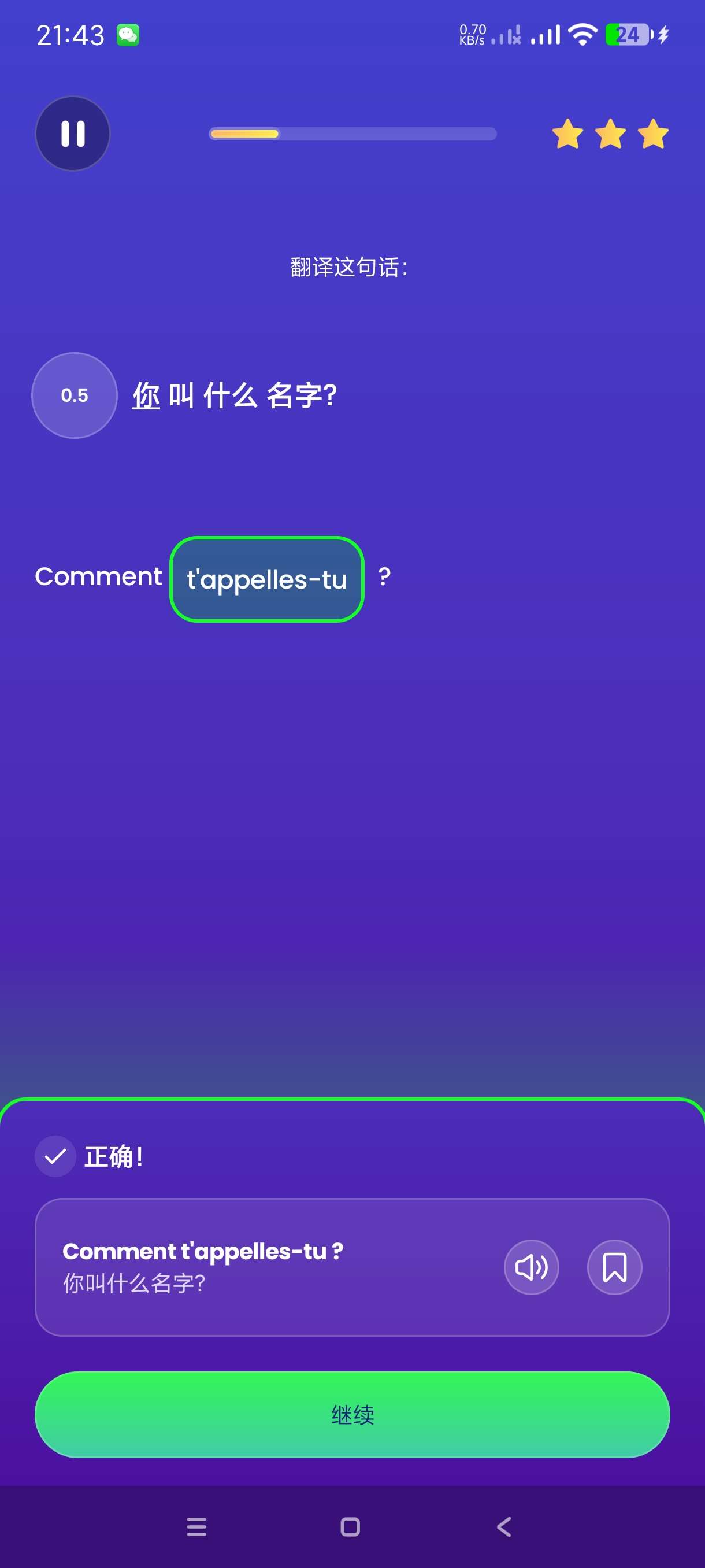Play sentence at 0.5 speed
The image size is (705, 1568).
74,395
